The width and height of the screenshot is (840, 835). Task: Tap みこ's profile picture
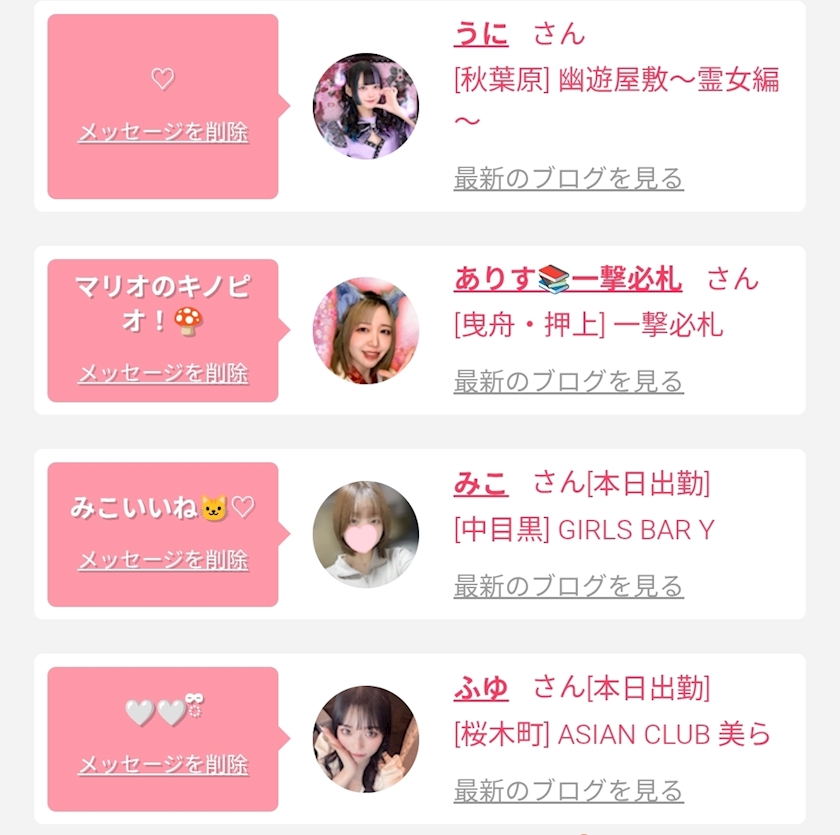pos(366,534)
